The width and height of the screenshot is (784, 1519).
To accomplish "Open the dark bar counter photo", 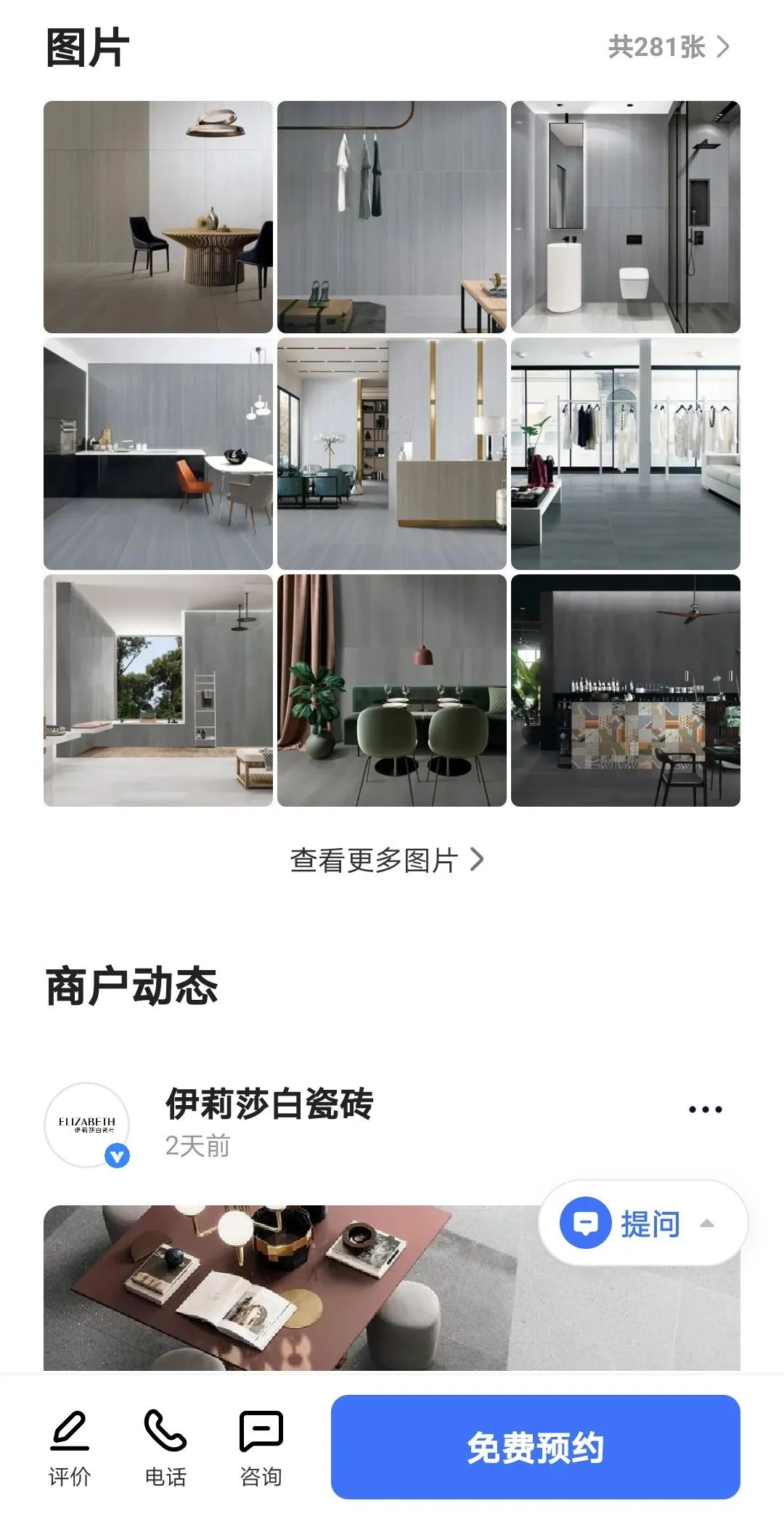I will pyautogui.click(x=626, y=690).
